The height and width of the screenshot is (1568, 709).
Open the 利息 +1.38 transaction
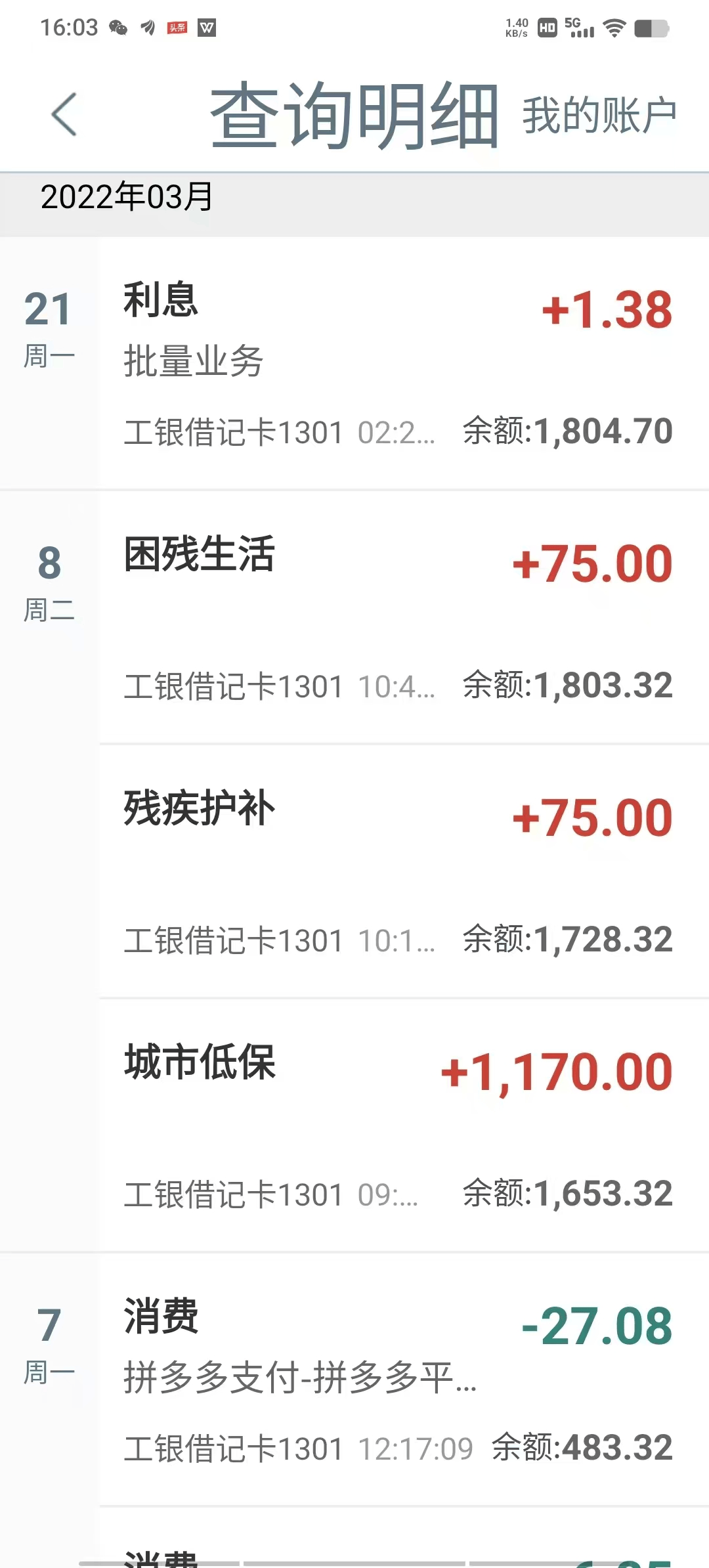(398, 363)
